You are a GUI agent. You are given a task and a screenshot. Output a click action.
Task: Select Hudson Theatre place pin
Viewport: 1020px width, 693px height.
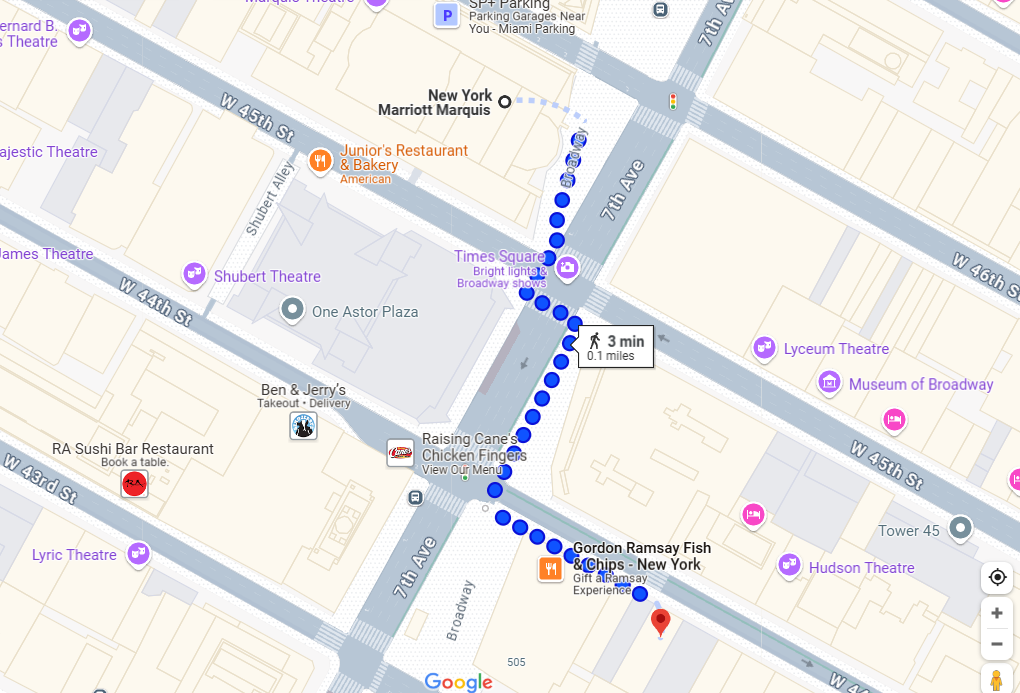tap(790, 565)
